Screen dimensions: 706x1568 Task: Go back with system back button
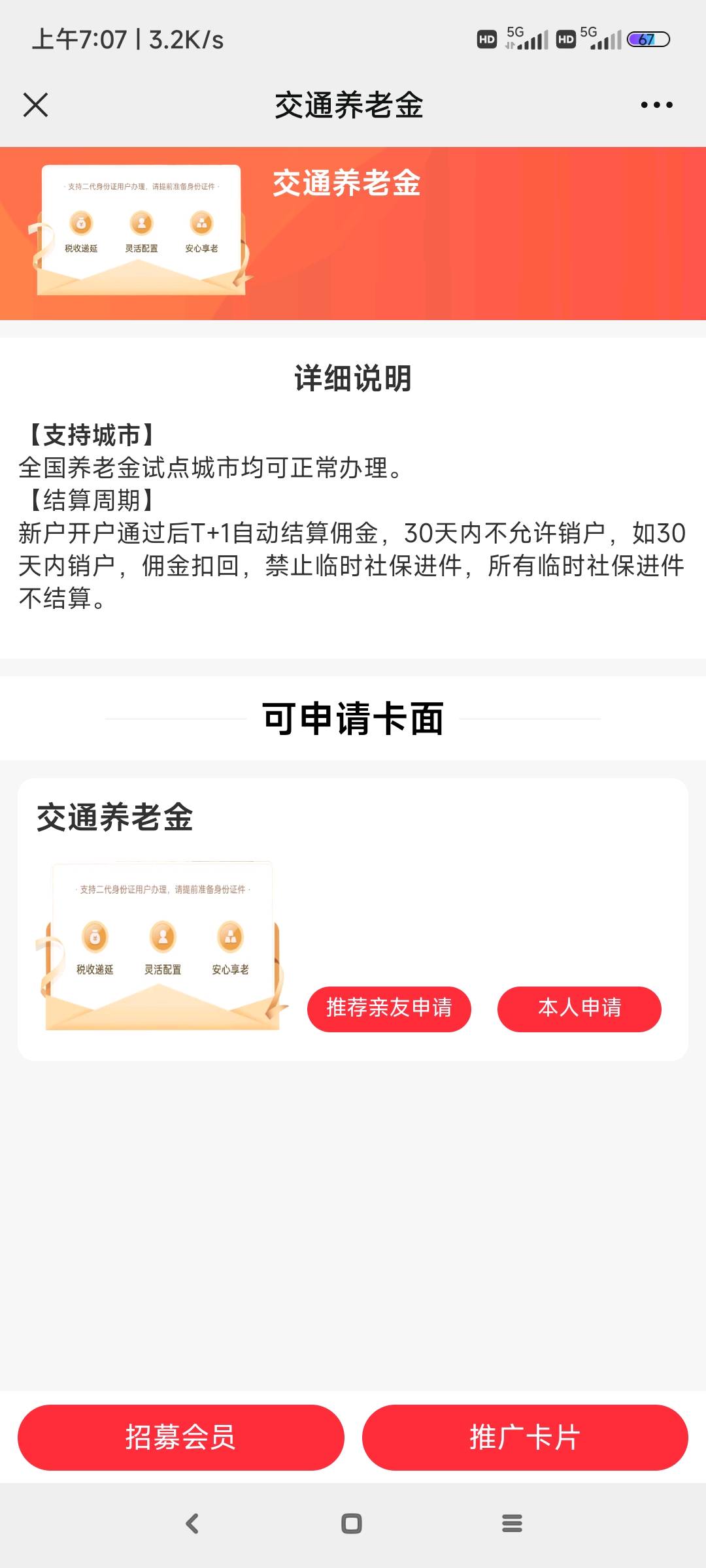coord(192,1524)
